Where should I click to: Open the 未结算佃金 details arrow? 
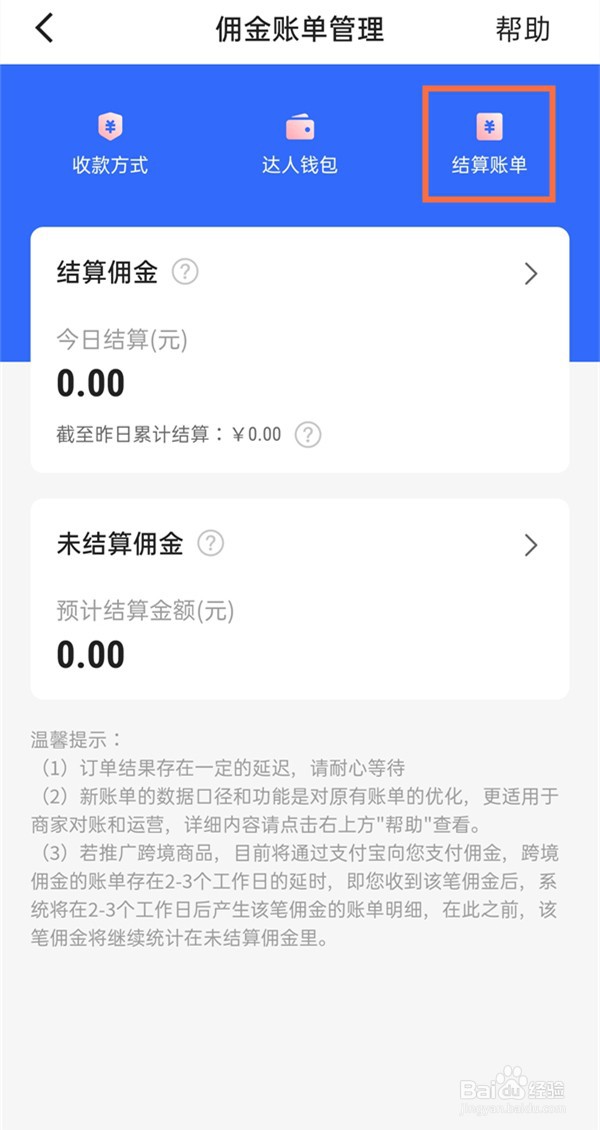[x=531, y=546]
